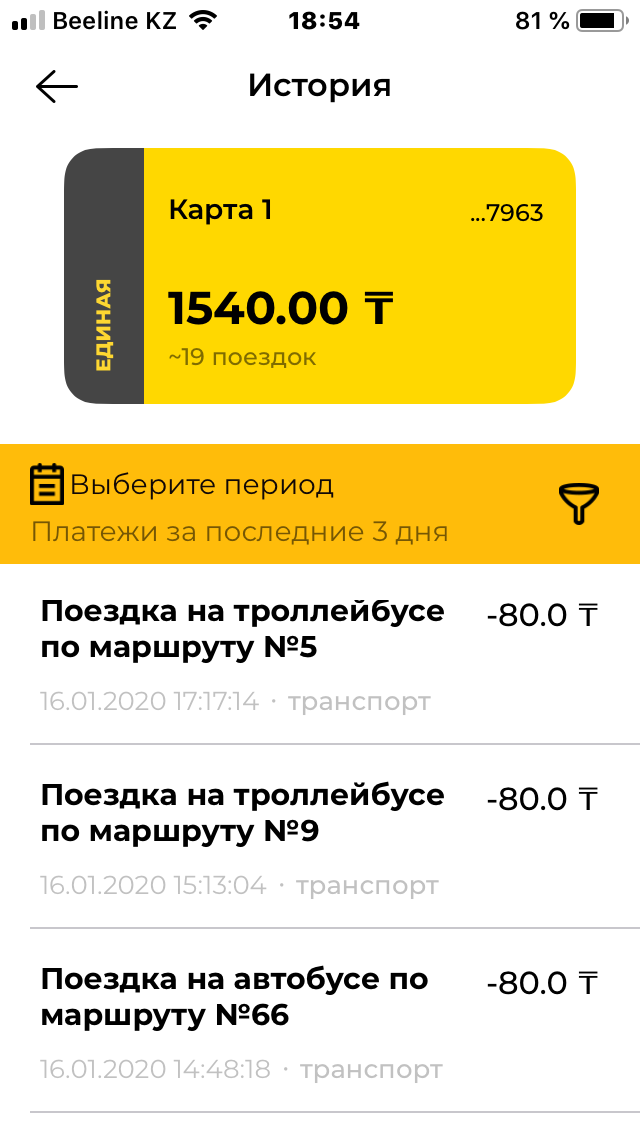Tap Выберите период to choose dates
Viewport: 640px width, 1136px height.
tap(200, 486)
